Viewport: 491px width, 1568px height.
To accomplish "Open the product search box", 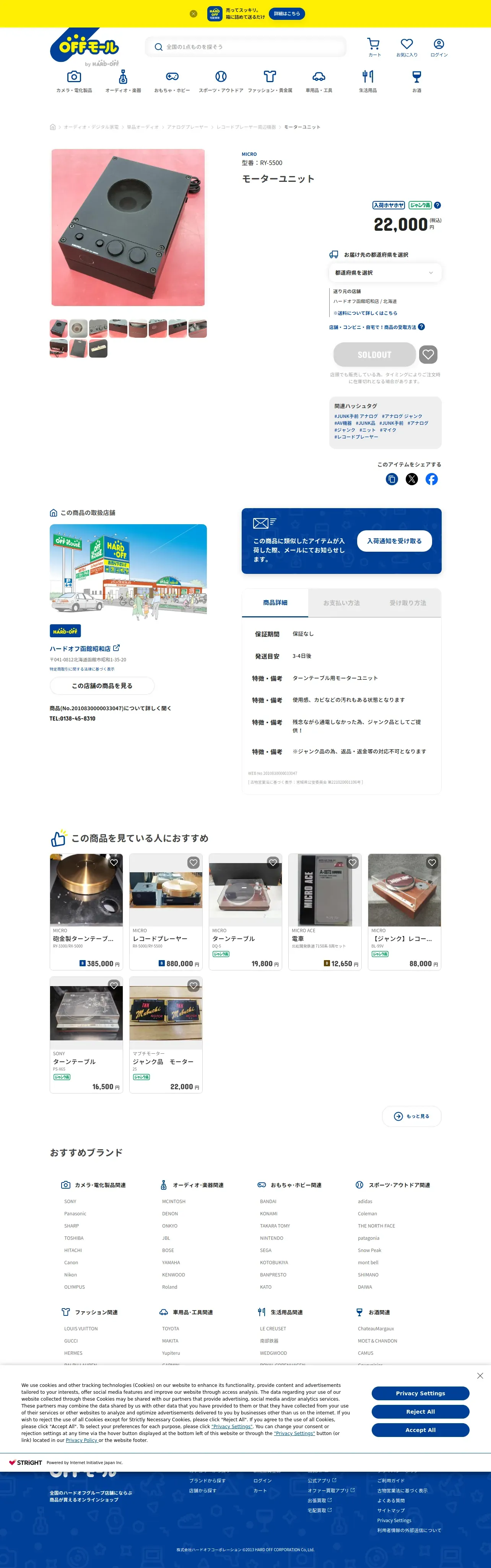I will 245,47.
